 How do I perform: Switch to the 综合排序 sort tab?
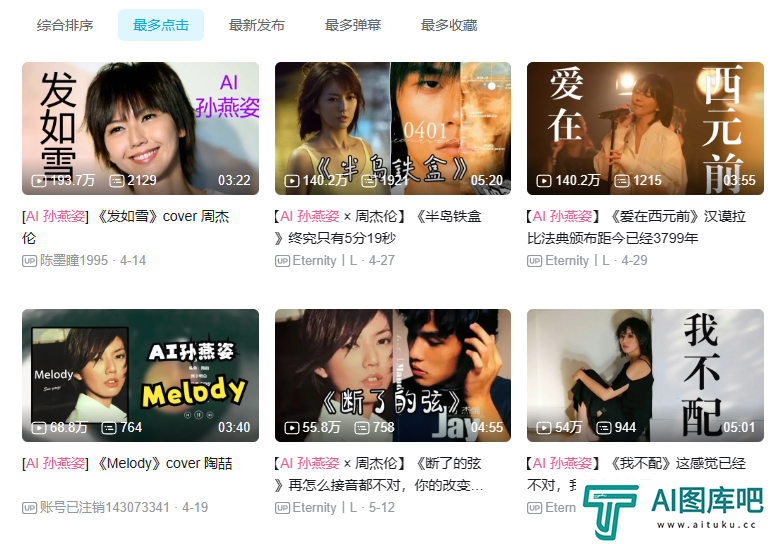click(x=65, y=25)
